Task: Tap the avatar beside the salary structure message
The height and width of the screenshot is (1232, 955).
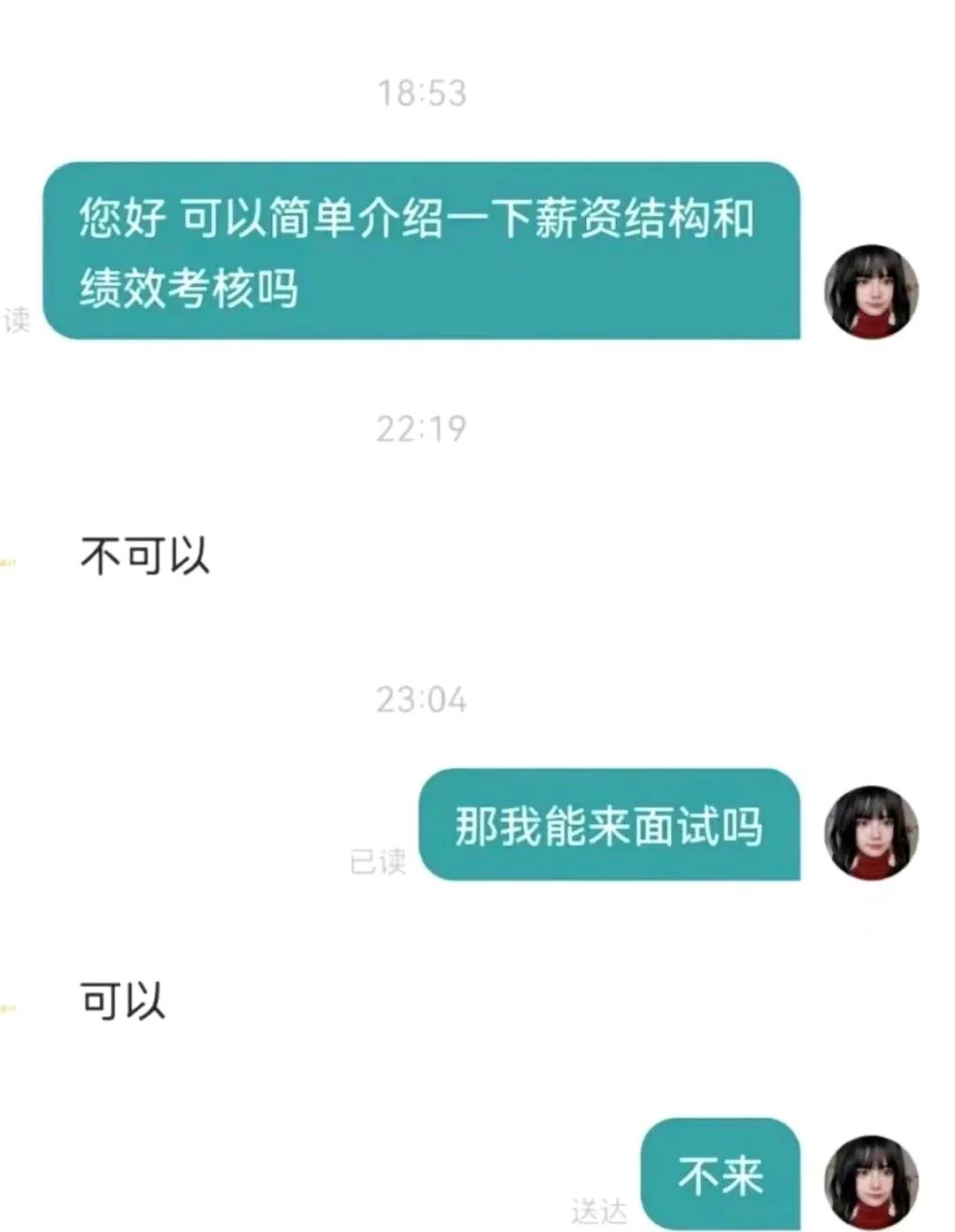Action: point(871,292)
